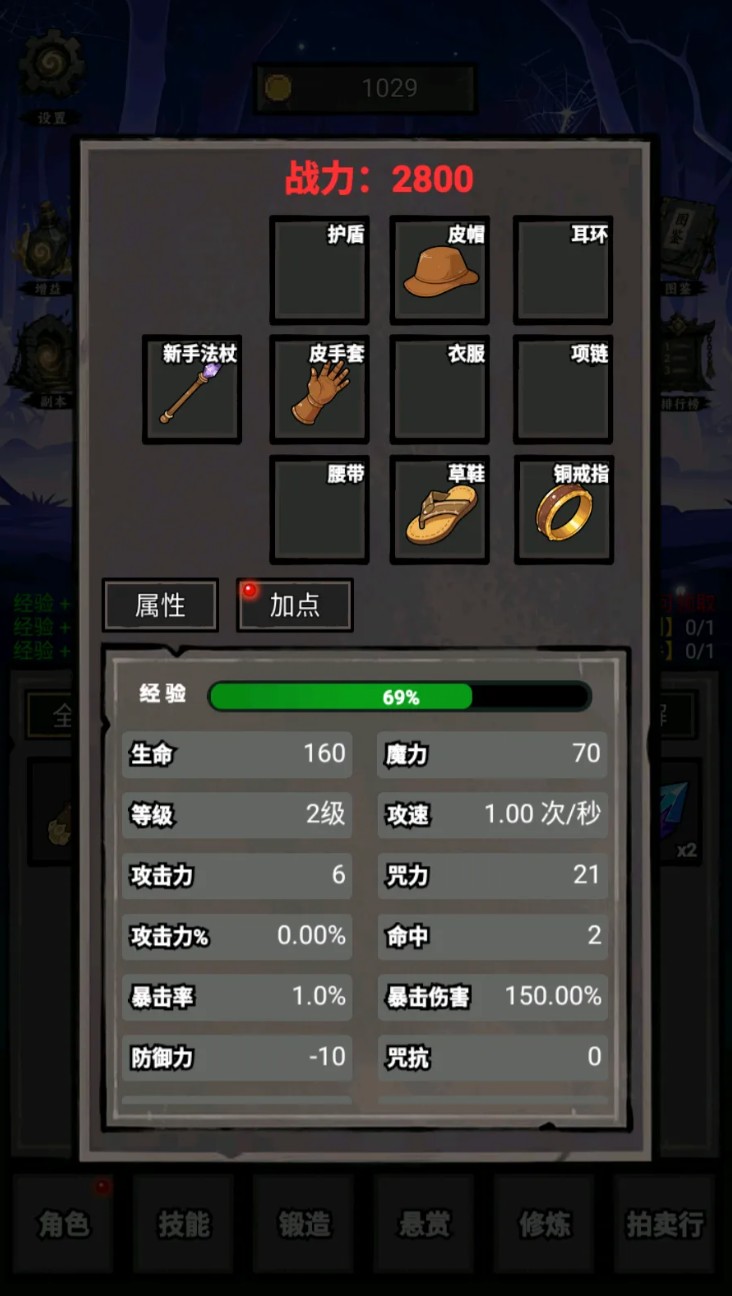Switch to the 修炼 tab
732x1296 pixels.
tap(544, 1223)
